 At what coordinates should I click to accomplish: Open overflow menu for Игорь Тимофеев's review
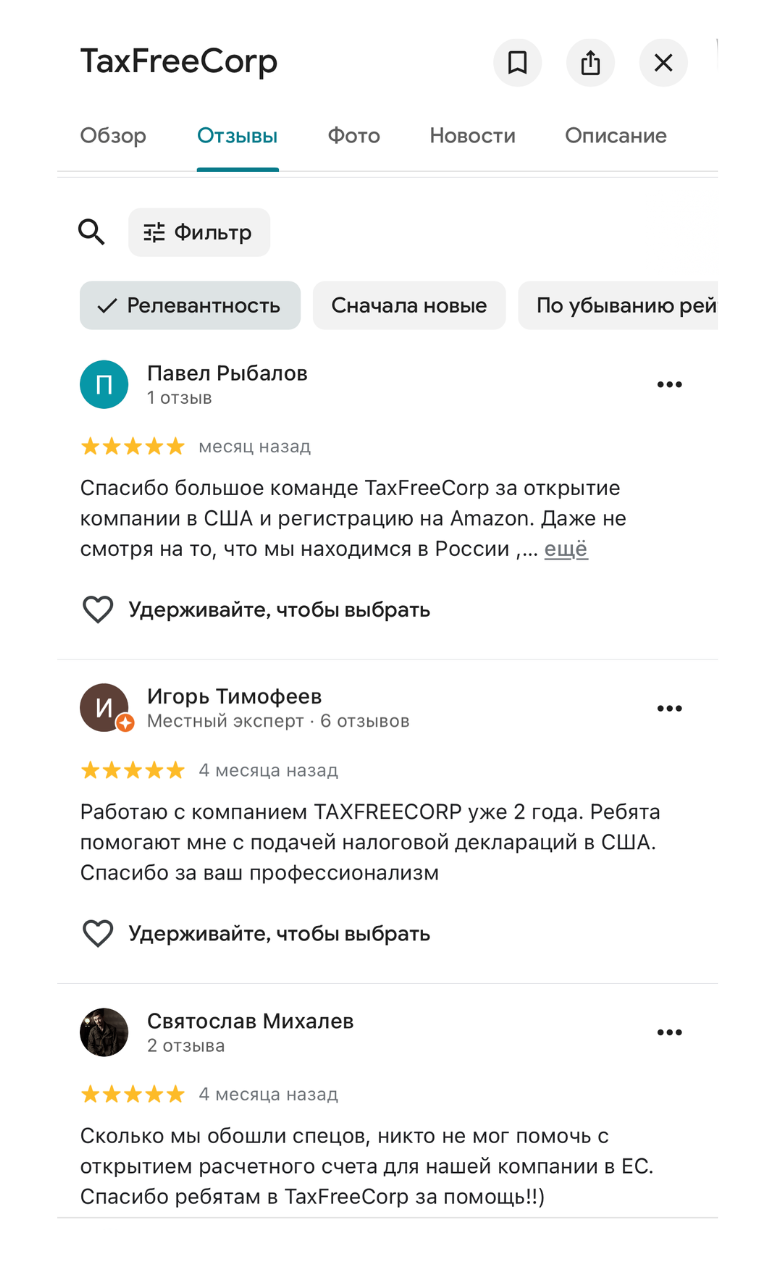pyautogui.click(x=669, y=709)
